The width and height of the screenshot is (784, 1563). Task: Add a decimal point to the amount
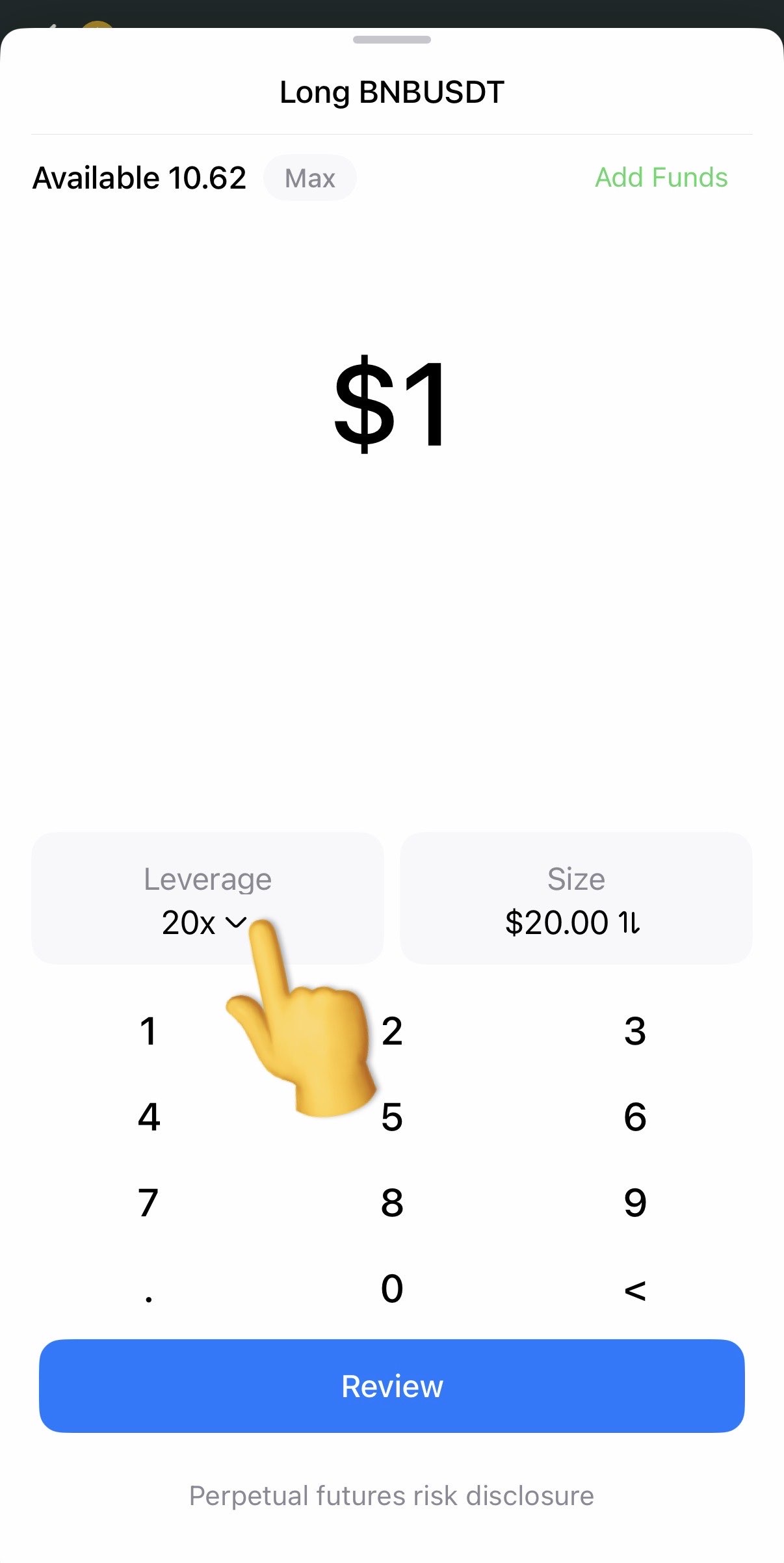[148, 1291]
